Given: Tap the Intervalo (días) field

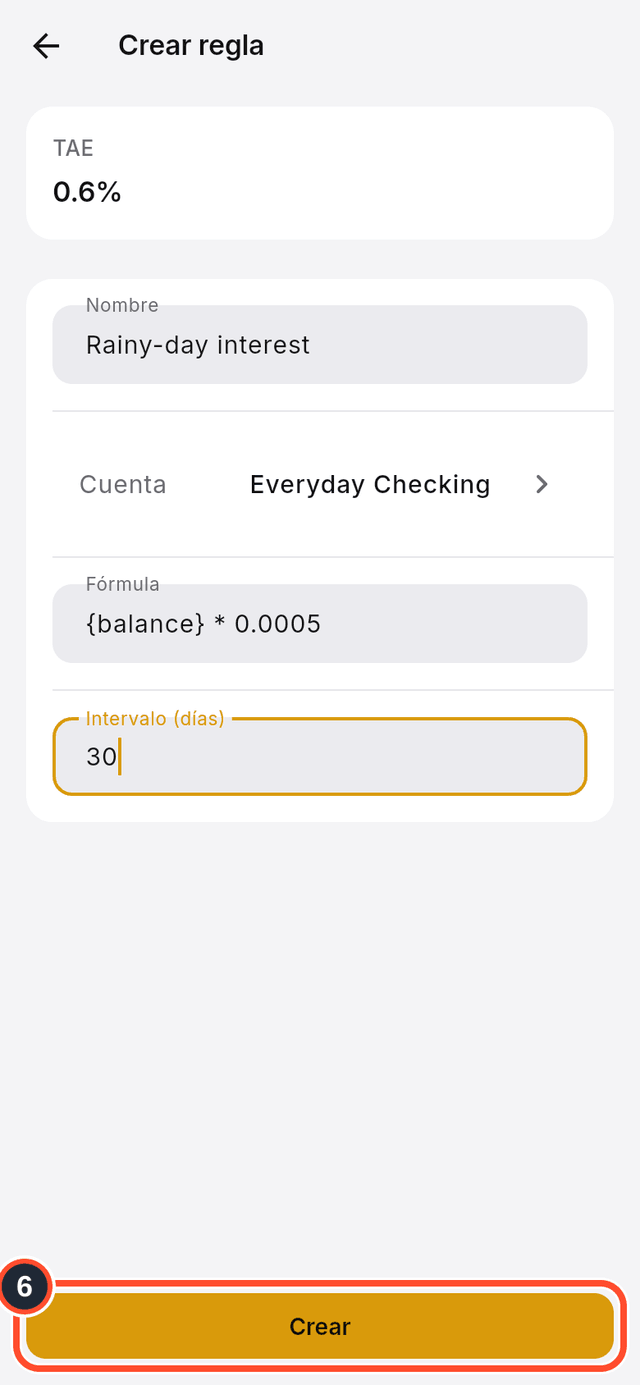Looking at the screenshot, I should click(320, 756).
